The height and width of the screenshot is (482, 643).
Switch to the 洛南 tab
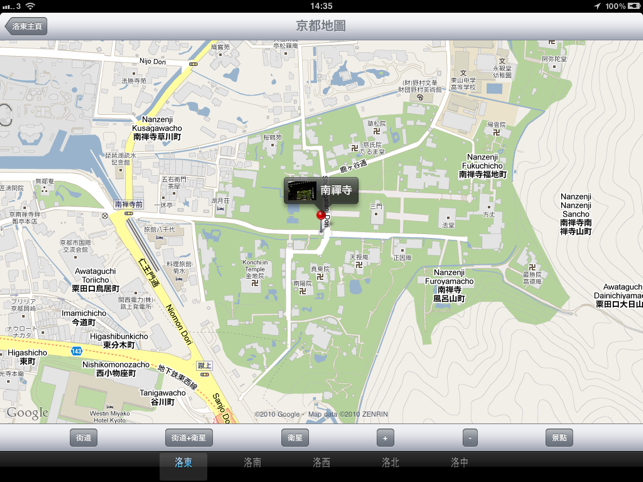(253, 464)
